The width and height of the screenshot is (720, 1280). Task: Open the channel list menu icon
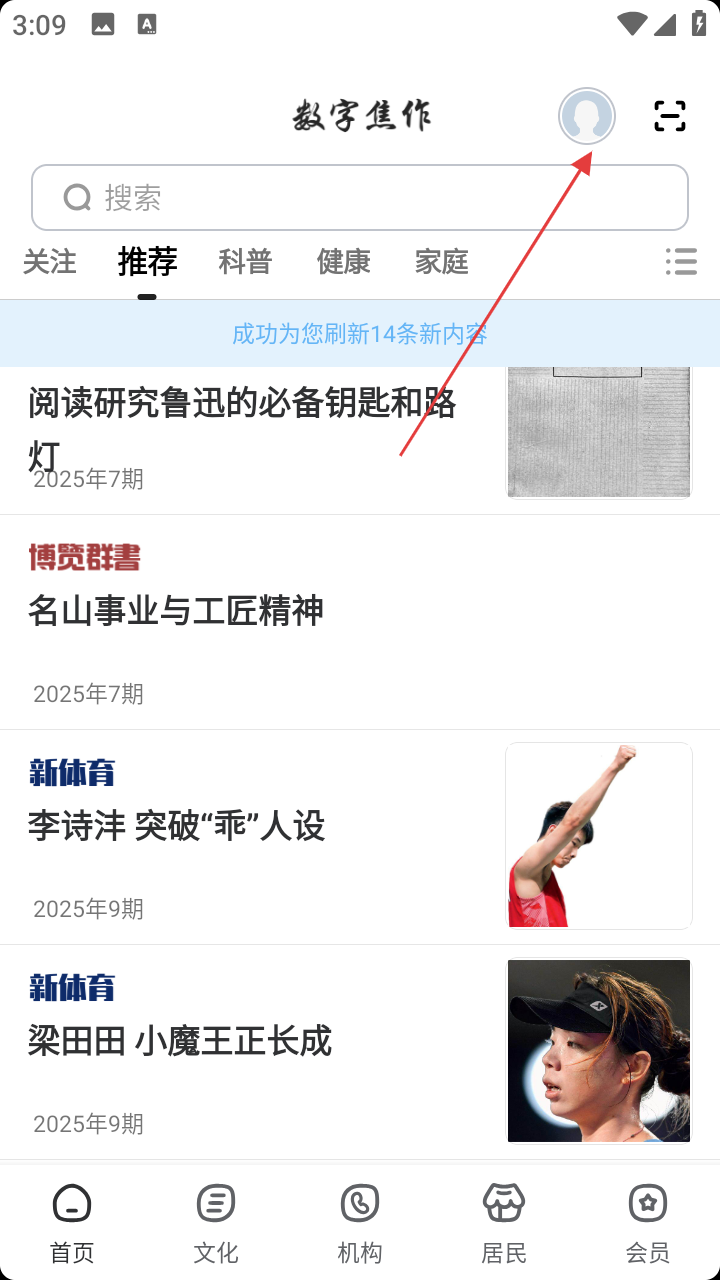coord(681,262)
